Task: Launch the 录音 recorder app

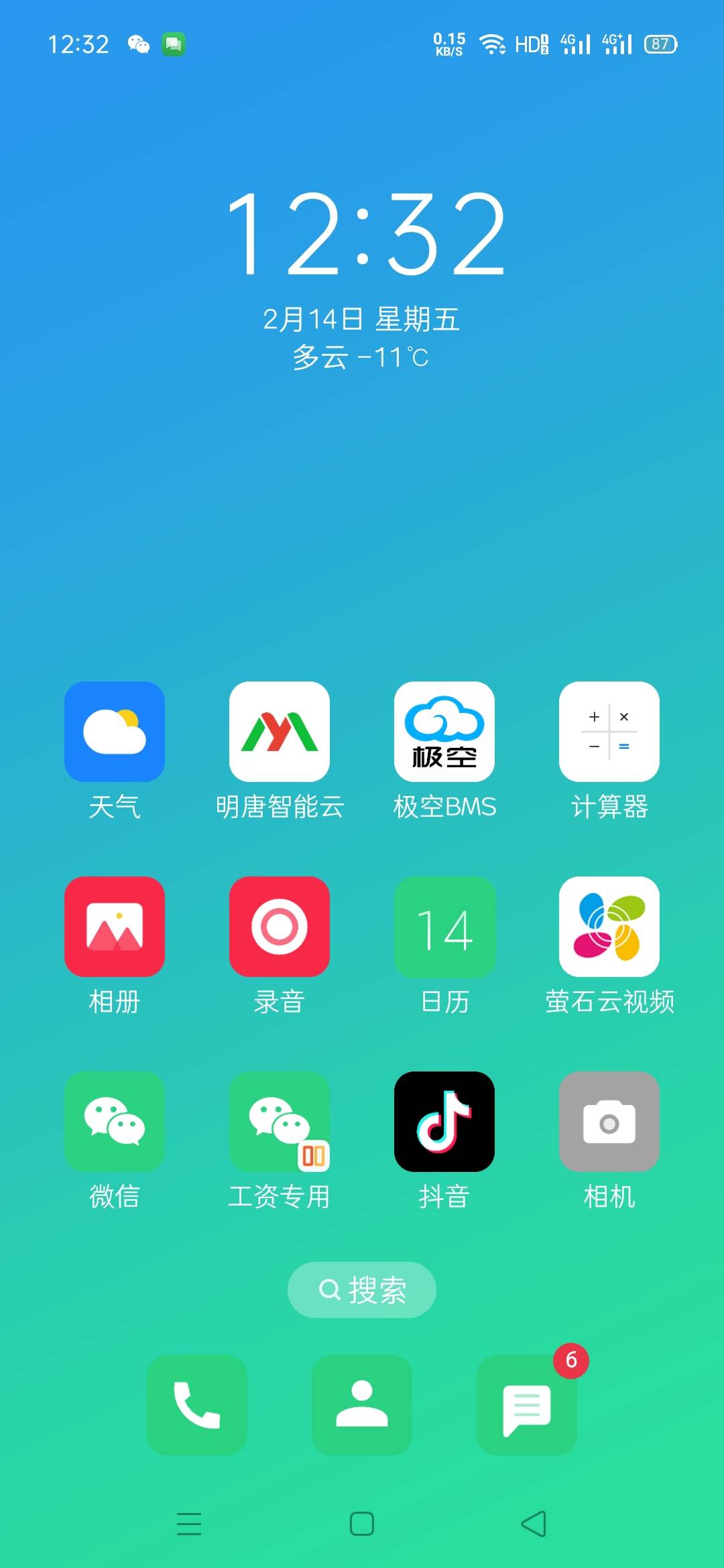Action: 280,927
